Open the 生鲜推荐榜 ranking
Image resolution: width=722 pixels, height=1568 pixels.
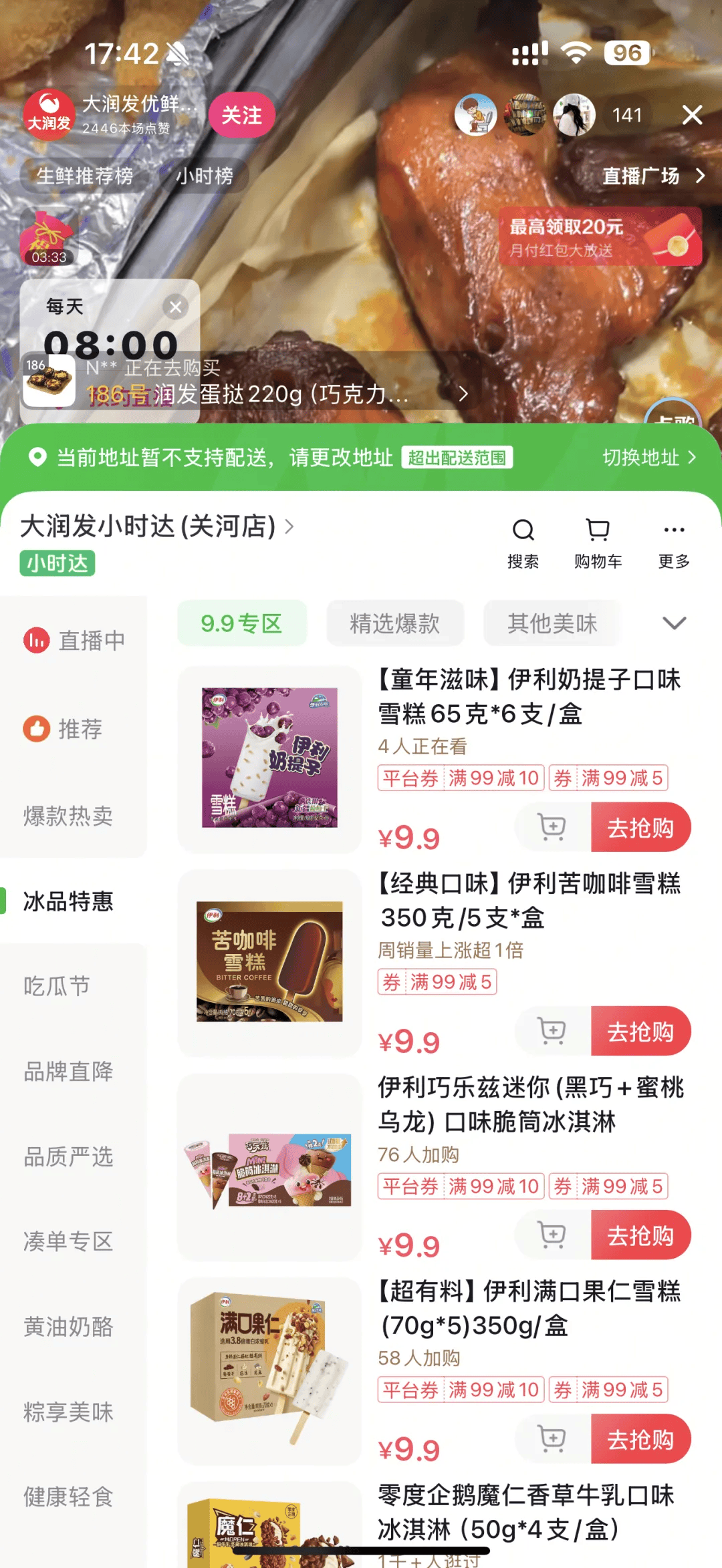point(85,176)
